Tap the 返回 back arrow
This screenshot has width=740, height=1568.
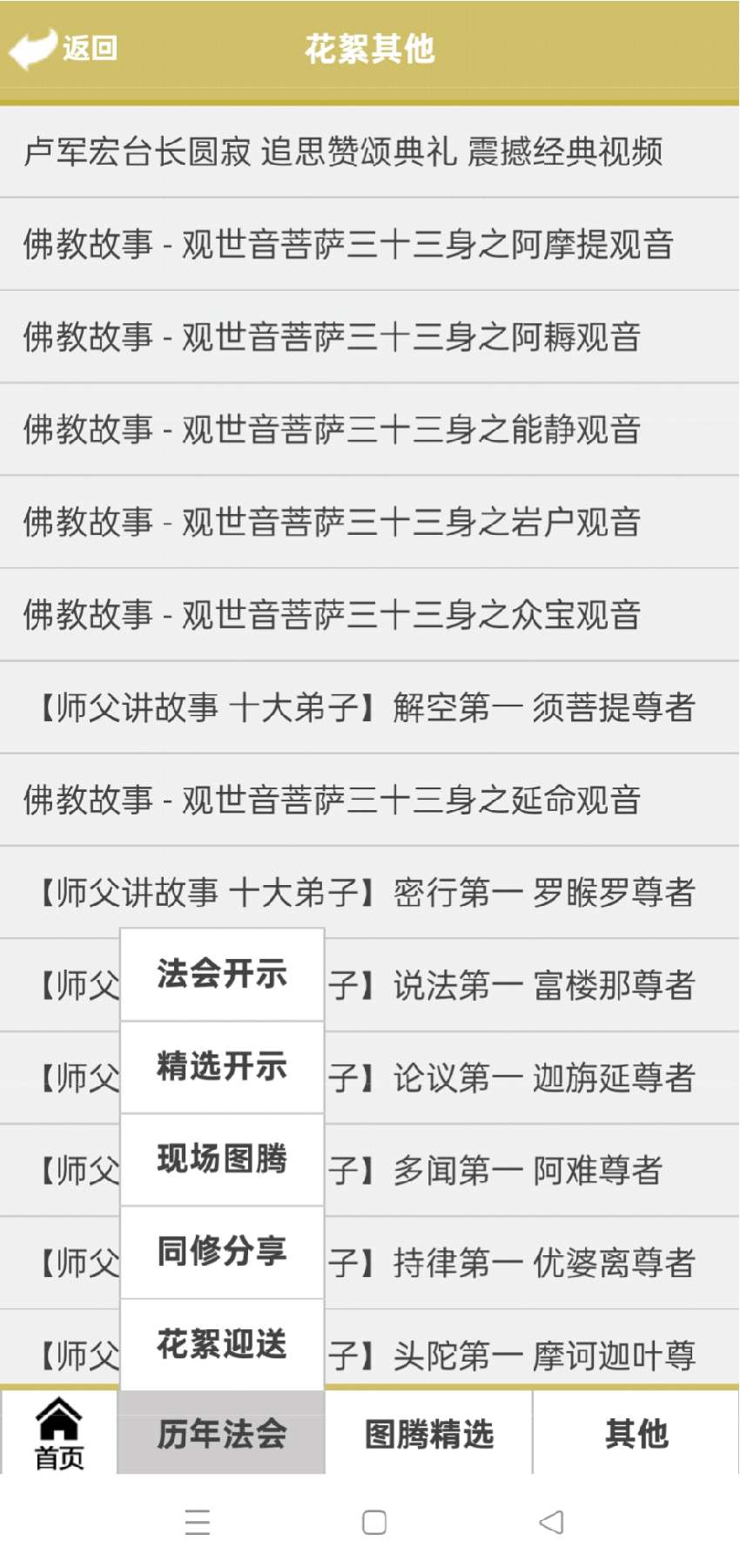click(63, 49)
